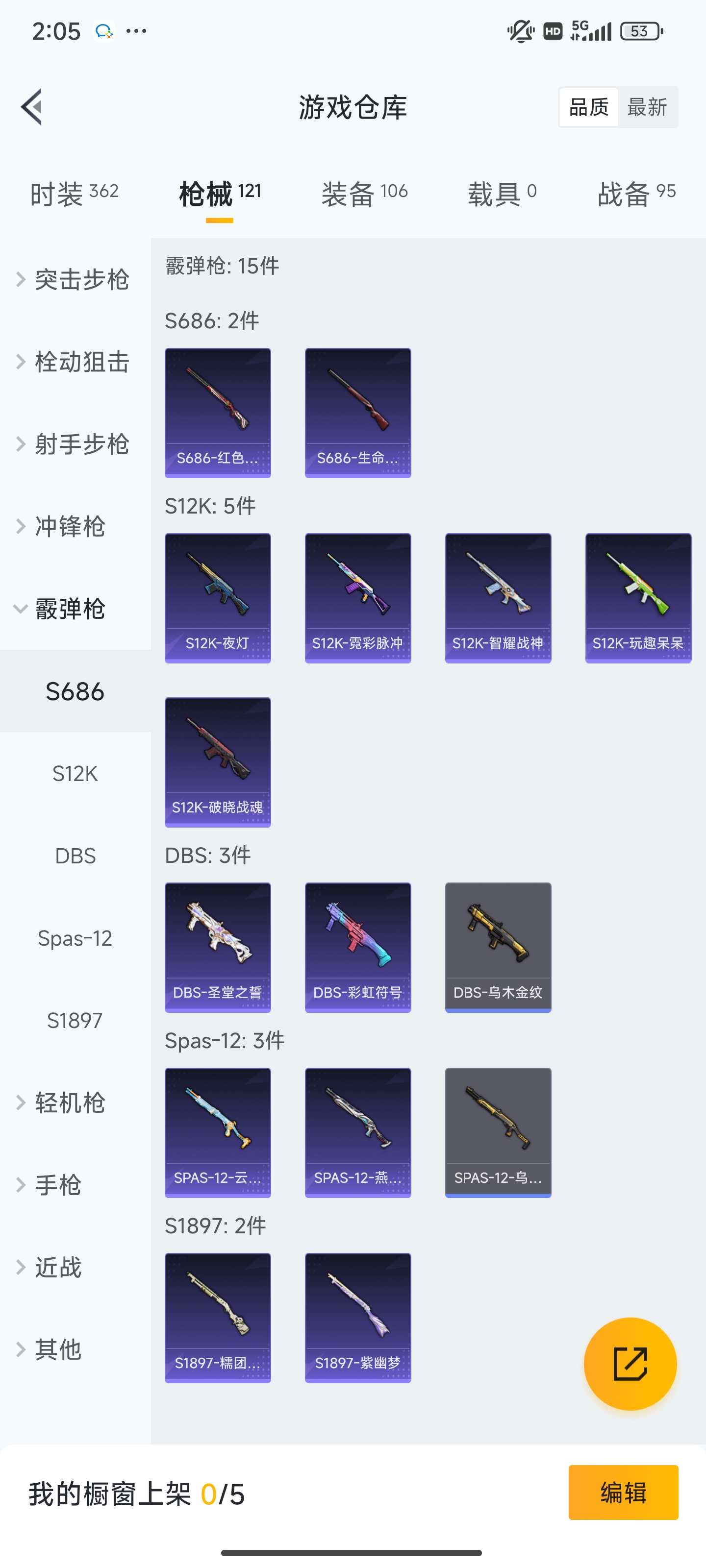Navigate back using the back arrow
This screenshot has height=1568, width=706.
(x=32, y=107)
